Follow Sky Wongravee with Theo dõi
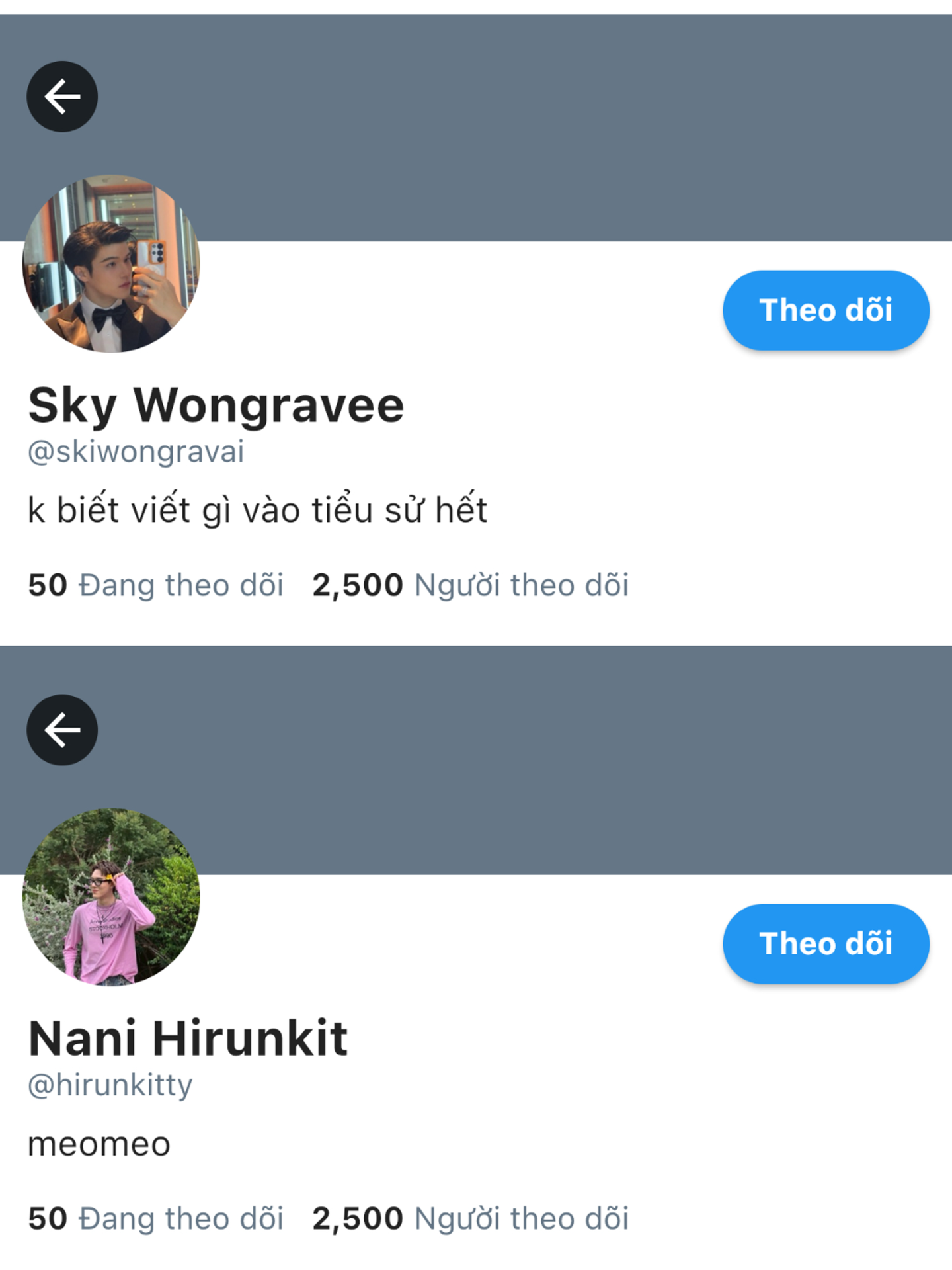 point(826,310)
